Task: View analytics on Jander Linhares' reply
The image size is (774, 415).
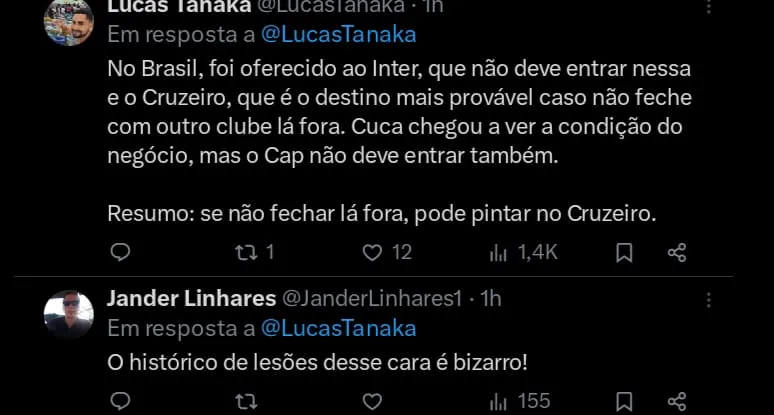Action: click(x=498, y=401)
